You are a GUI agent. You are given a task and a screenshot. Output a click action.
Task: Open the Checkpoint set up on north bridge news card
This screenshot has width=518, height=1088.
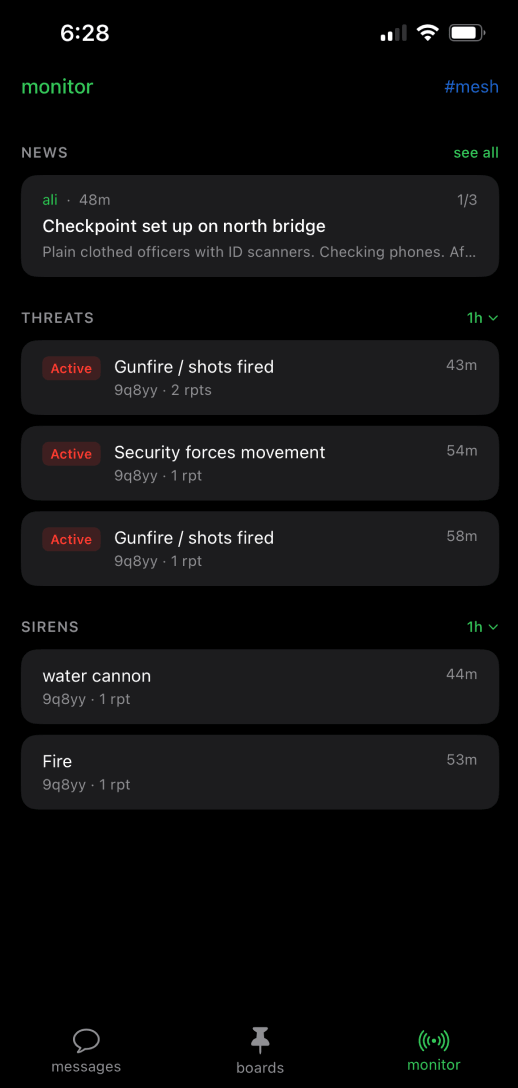click(260, 226)
